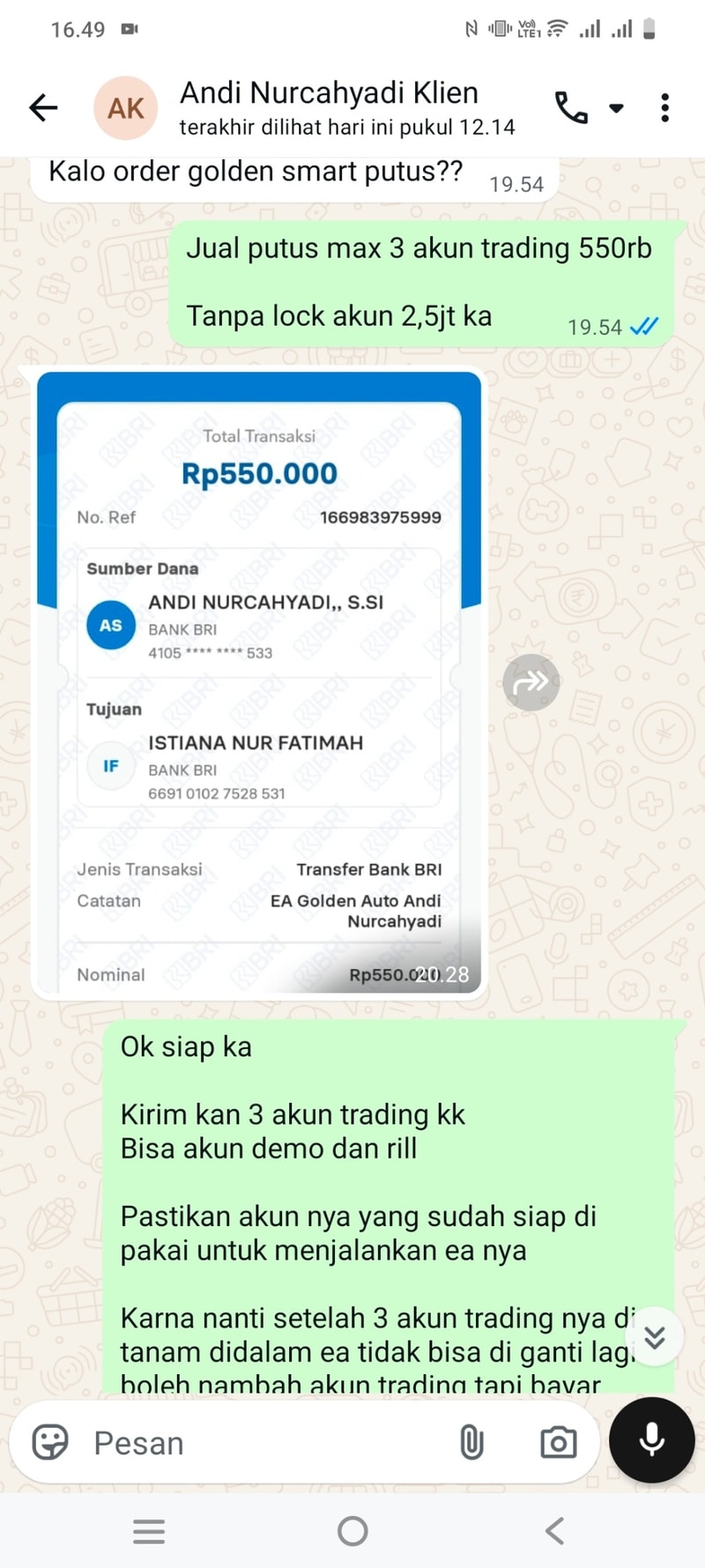The height and width of the screenshot is (1568, 705).
Task: Open the camera to send a photo
Action: pos(559,1442)
